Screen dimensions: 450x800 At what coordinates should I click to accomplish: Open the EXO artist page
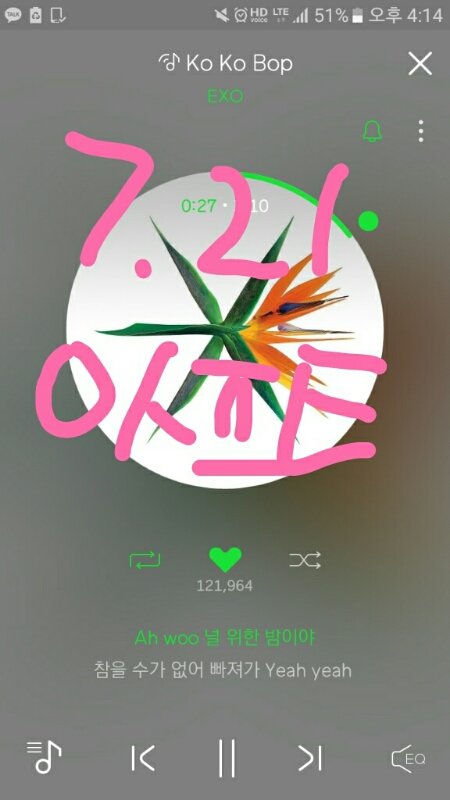[225, 96]
